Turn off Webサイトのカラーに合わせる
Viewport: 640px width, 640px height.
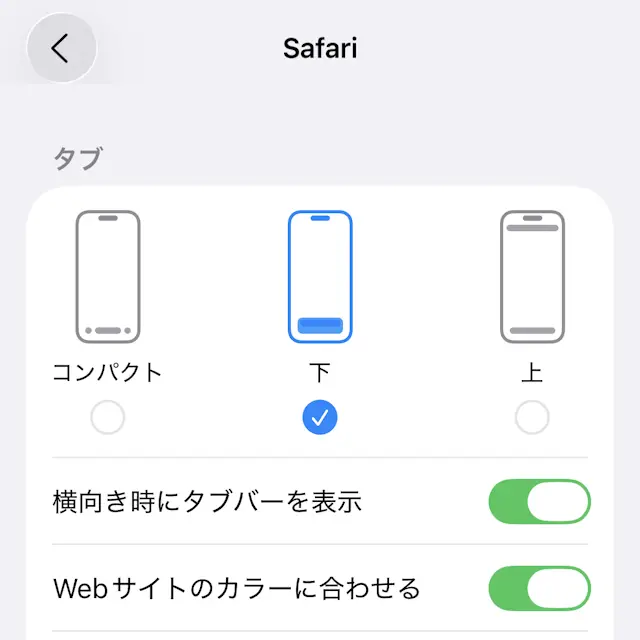tap(539, 588)
